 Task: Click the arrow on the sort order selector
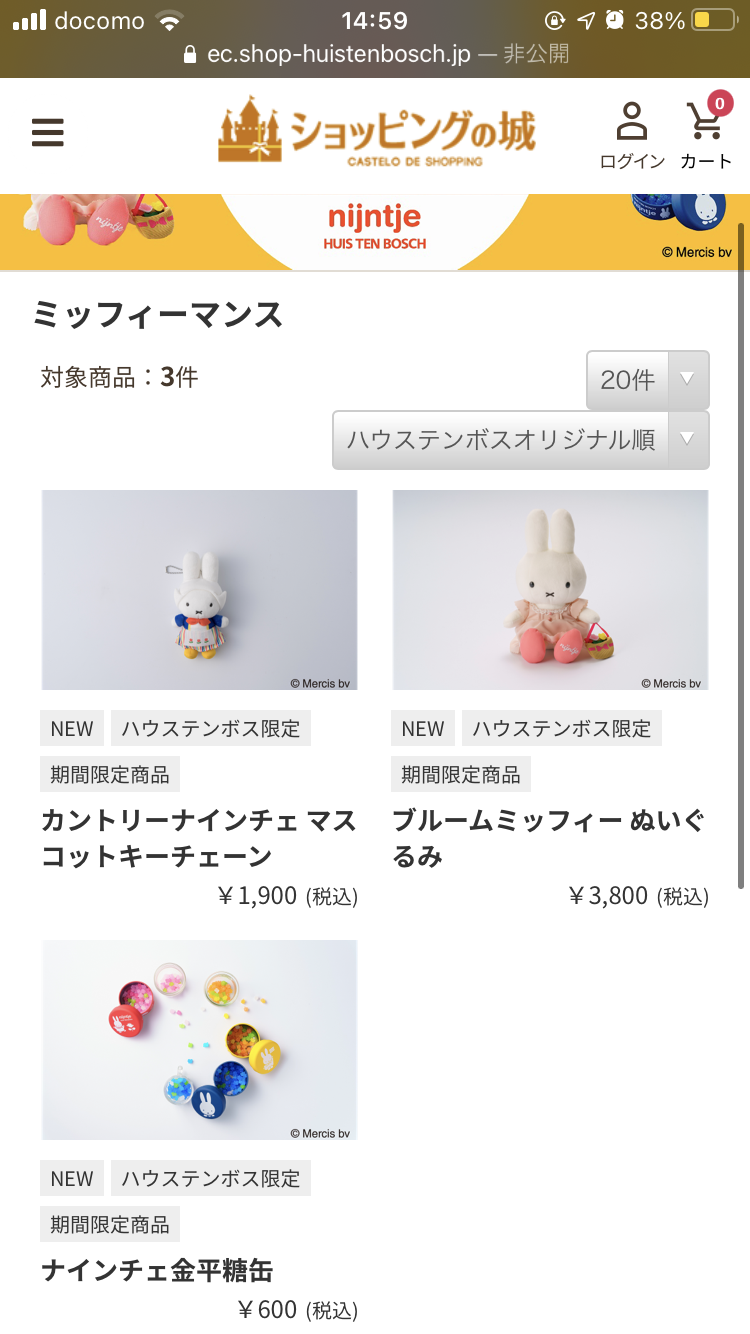point(686,440)
